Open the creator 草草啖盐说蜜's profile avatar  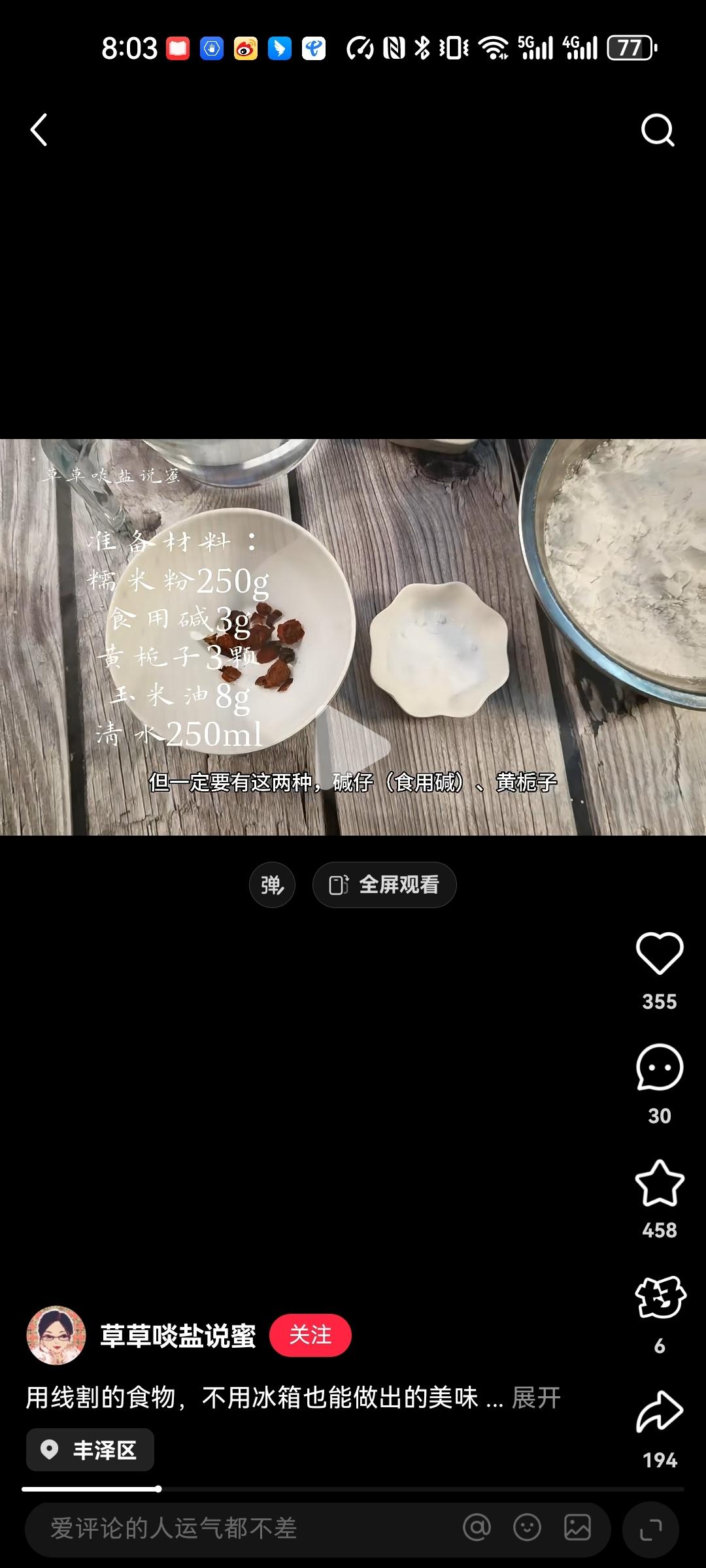point(55,1335)
